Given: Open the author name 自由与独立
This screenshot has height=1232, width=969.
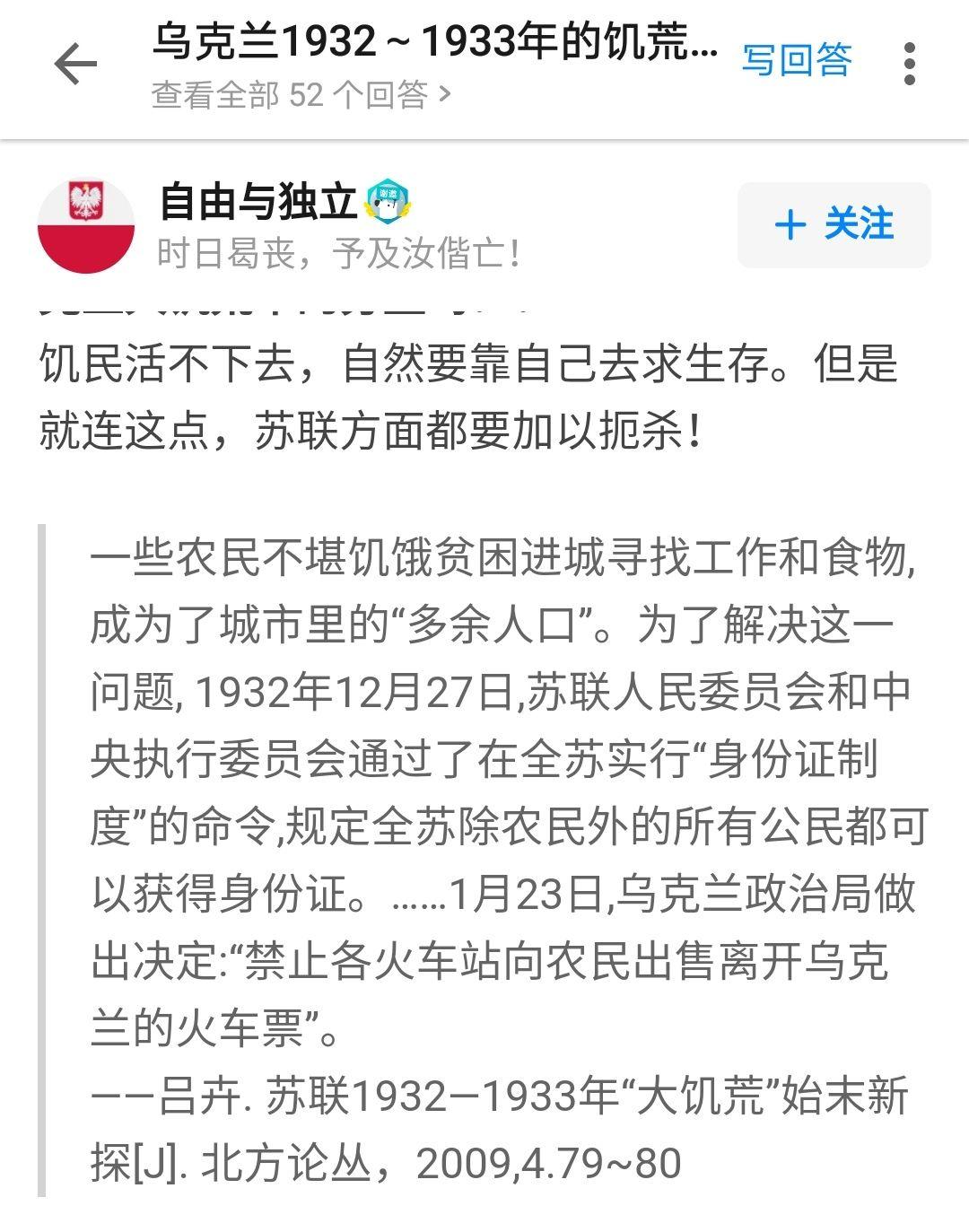Looking at the screenshot, I should pos(258,201).
